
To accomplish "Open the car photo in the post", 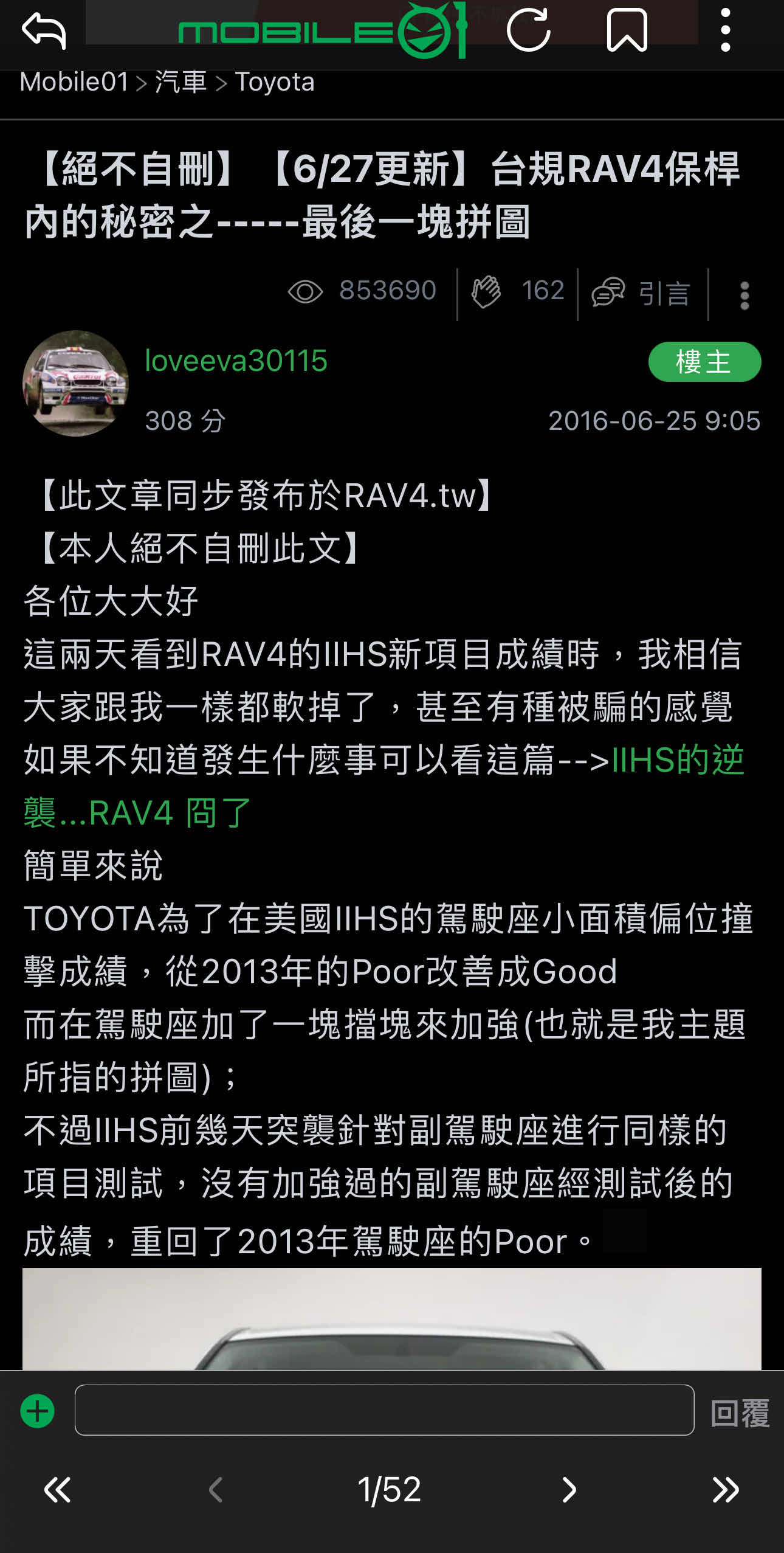I will click(391, 1318).
